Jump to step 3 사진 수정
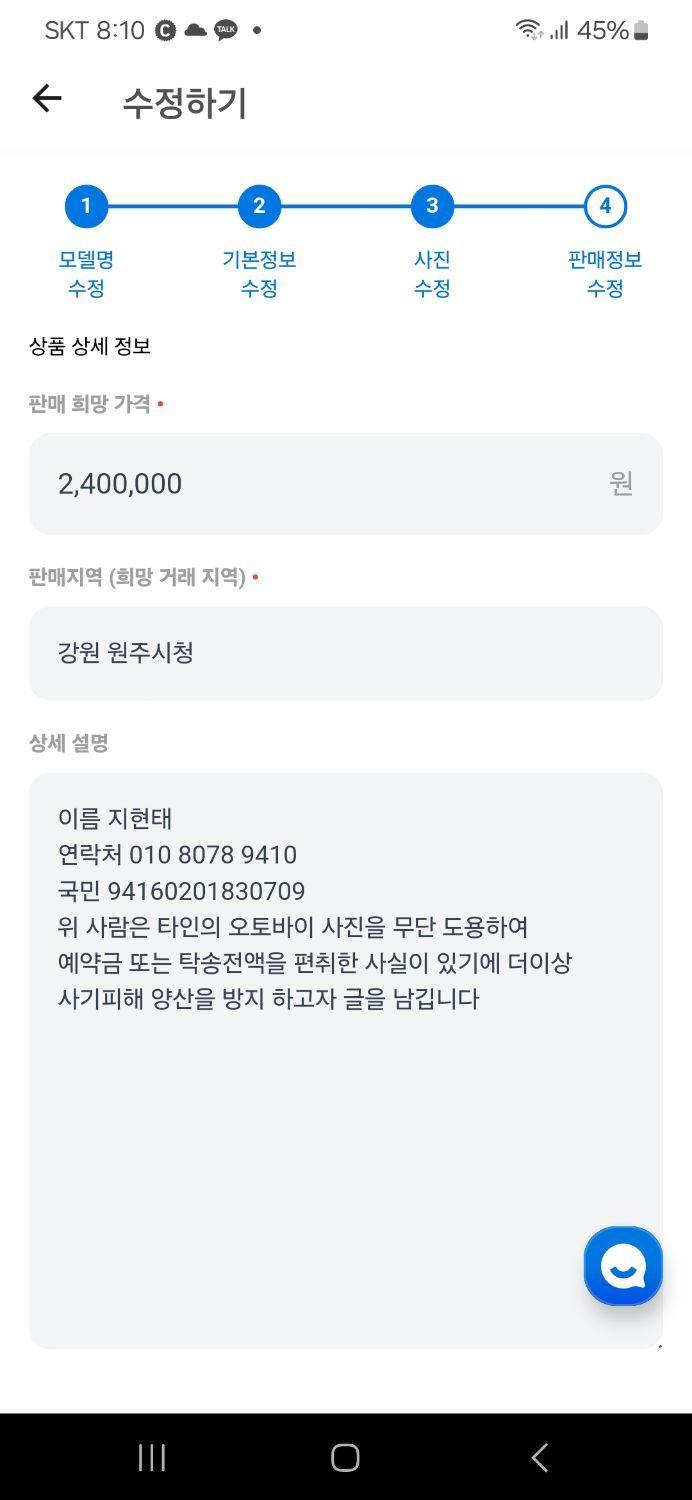 click(x=432, y=207)
